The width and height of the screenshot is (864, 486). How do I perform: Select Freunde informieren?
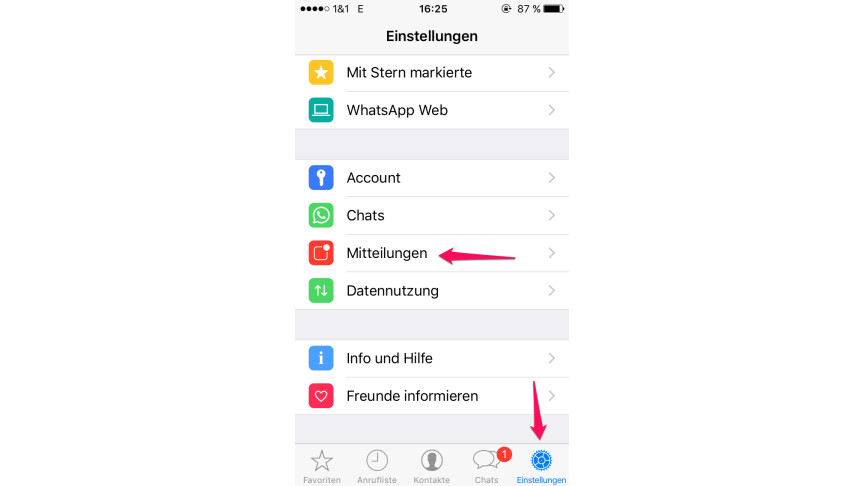[x=431, y=396]
